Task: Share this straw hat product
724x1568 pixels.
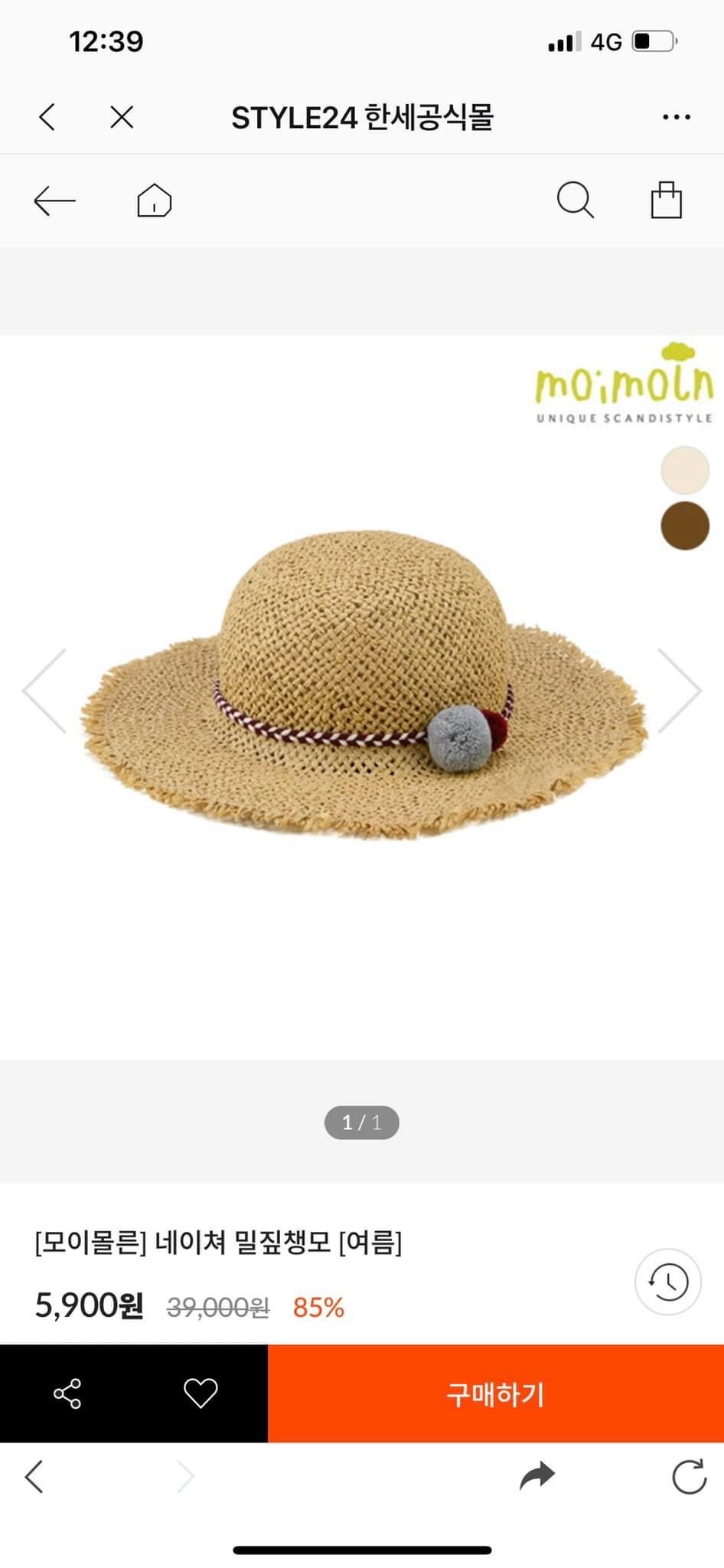Action: click(67, 1393)
